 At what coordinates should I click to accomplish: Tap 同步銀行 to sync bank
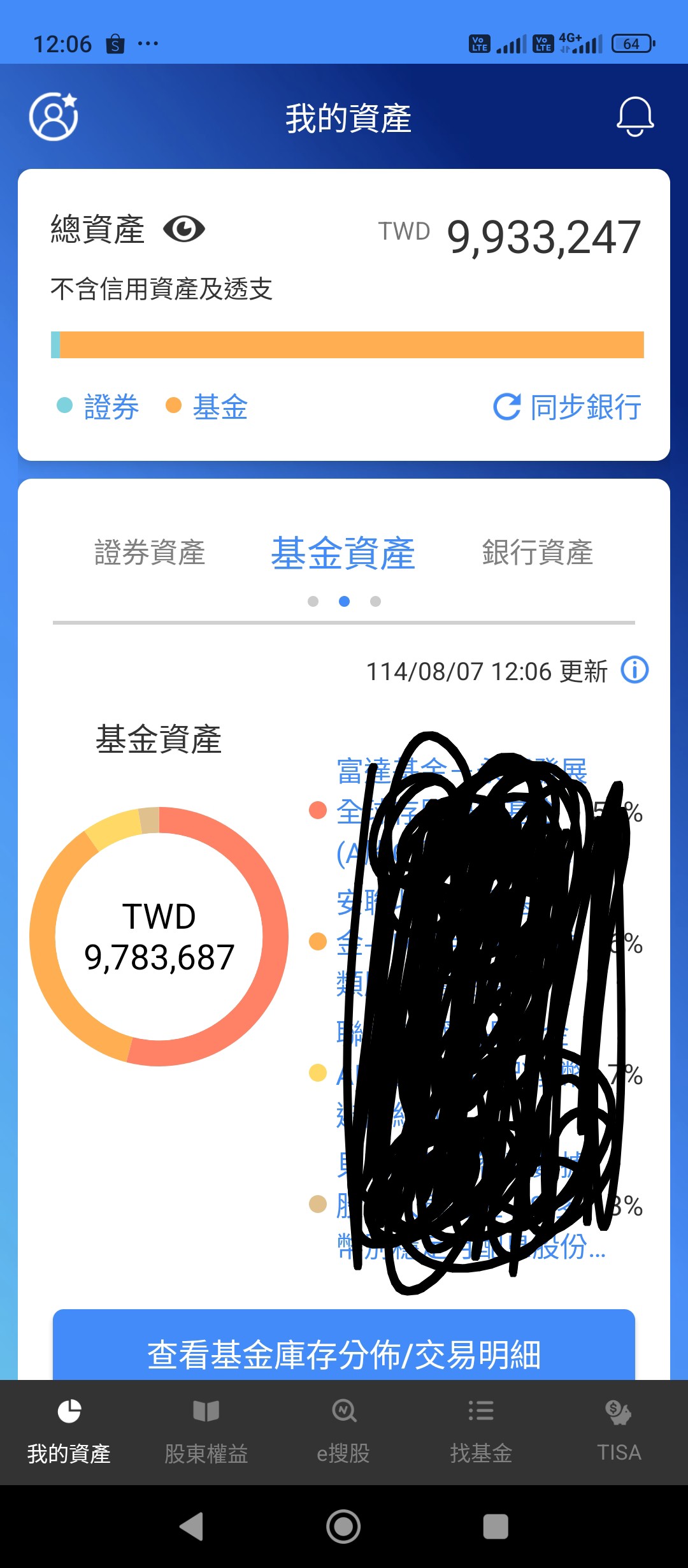(x=568, y=407)
